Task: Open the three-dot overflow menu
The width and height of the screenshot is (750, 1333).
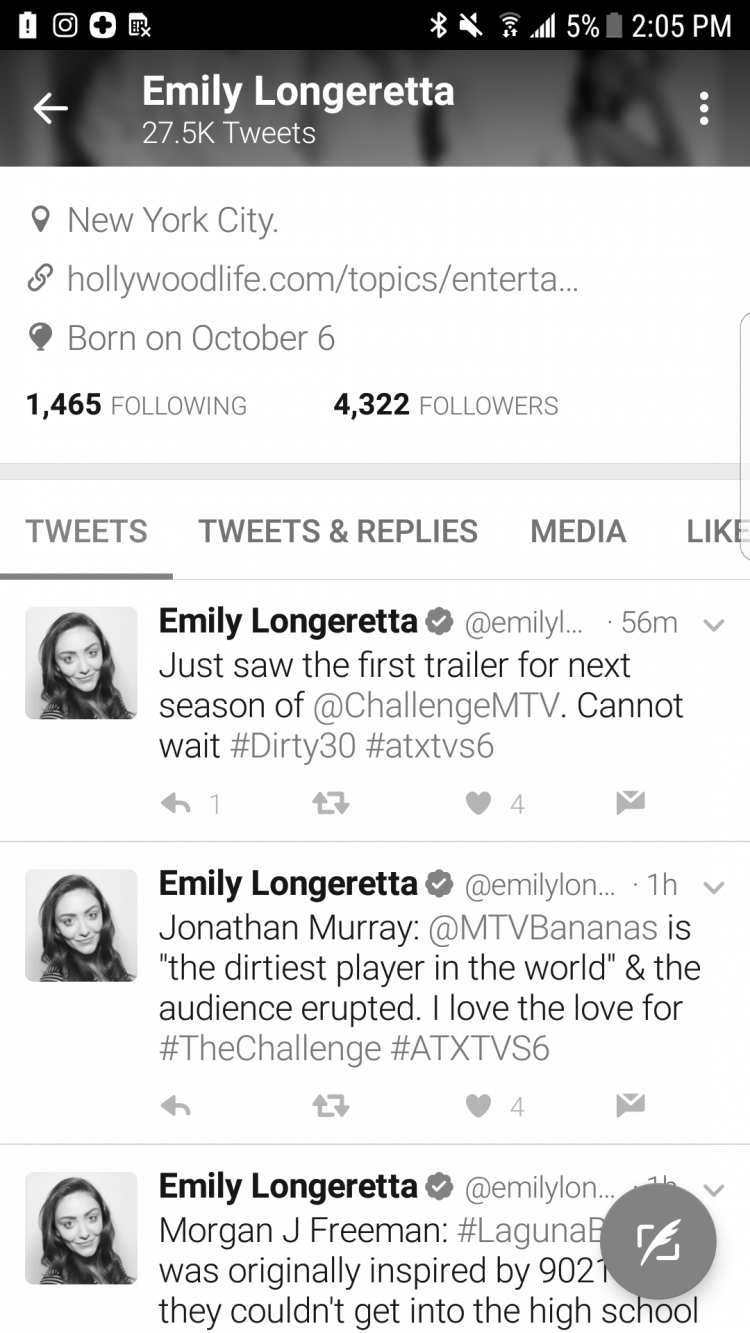Action: click(x=705, y=109)
